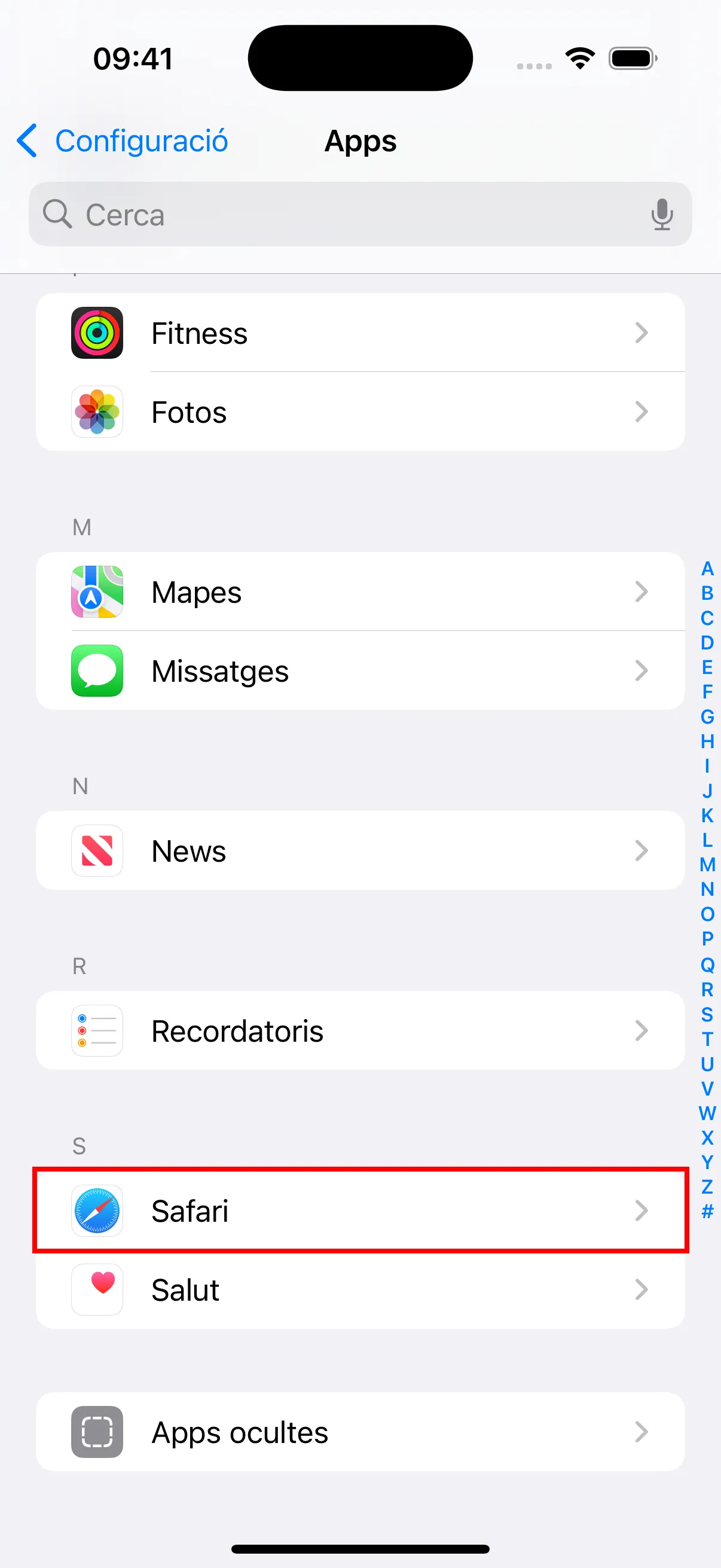Screen dimensions: 721x1568
Task: Jump to letter Z in index
Action: tap(707, 1187)
